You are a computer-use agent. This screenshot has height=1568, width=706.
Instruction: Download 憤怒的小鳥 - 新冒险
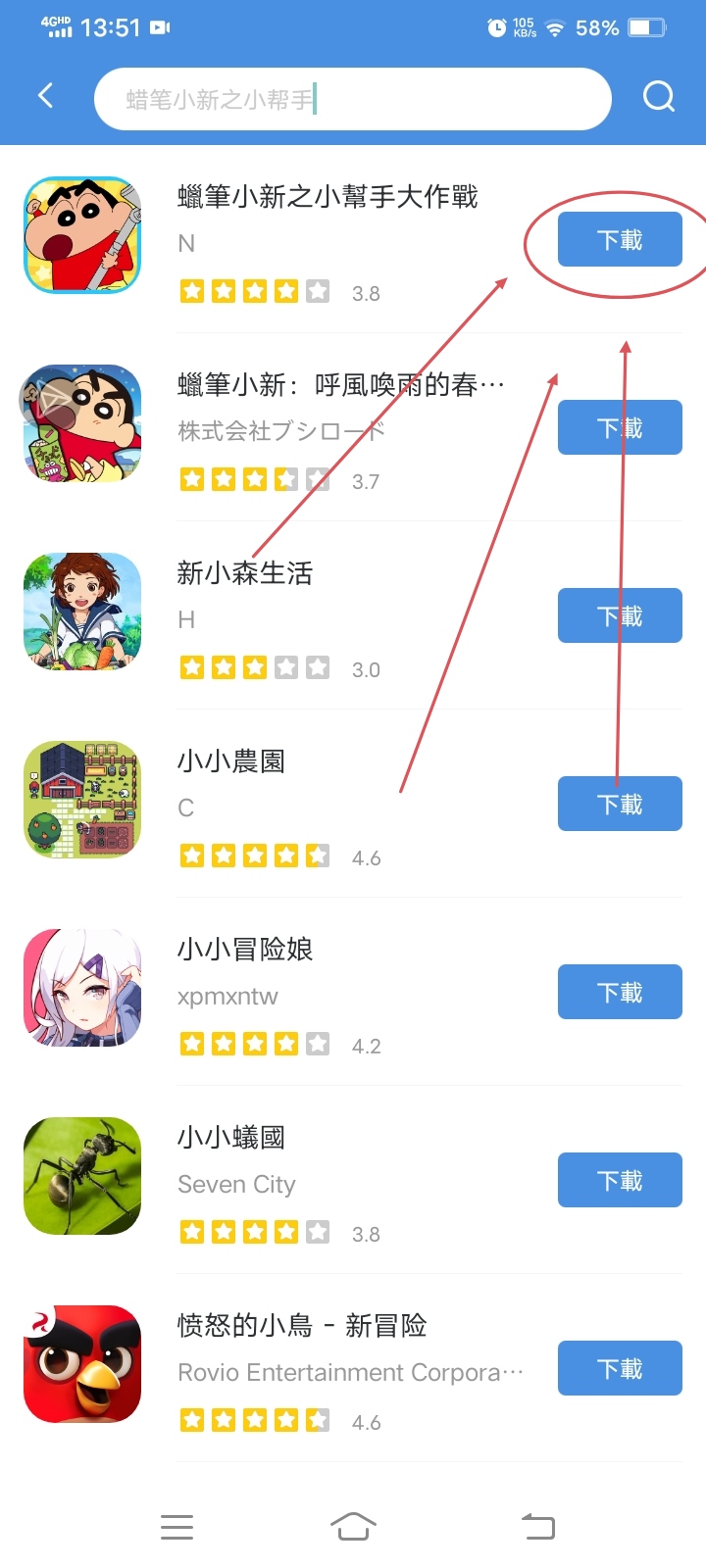tap(620, 1369)
